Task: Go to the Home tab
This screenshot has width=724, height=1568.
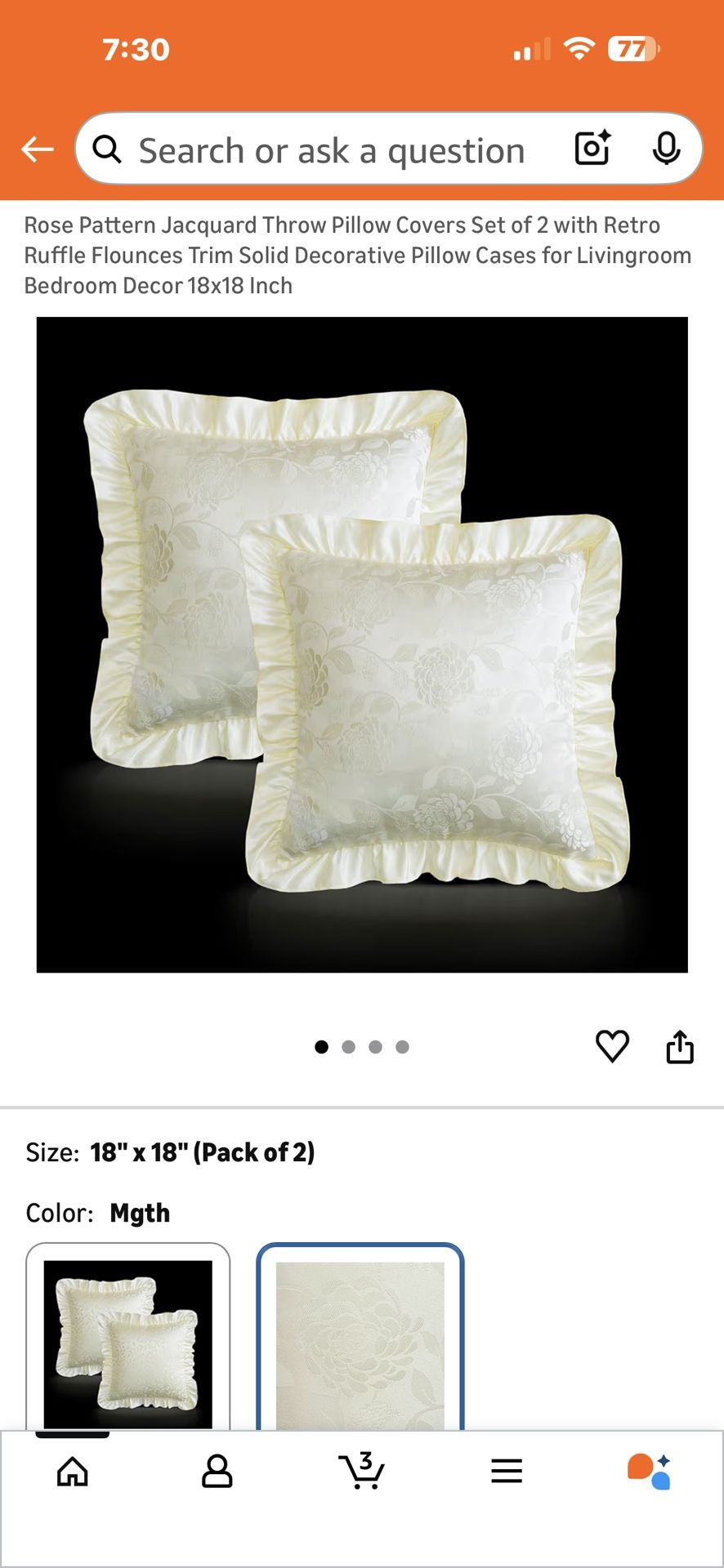Action: pyautogui.click(x=73, y=1472)
